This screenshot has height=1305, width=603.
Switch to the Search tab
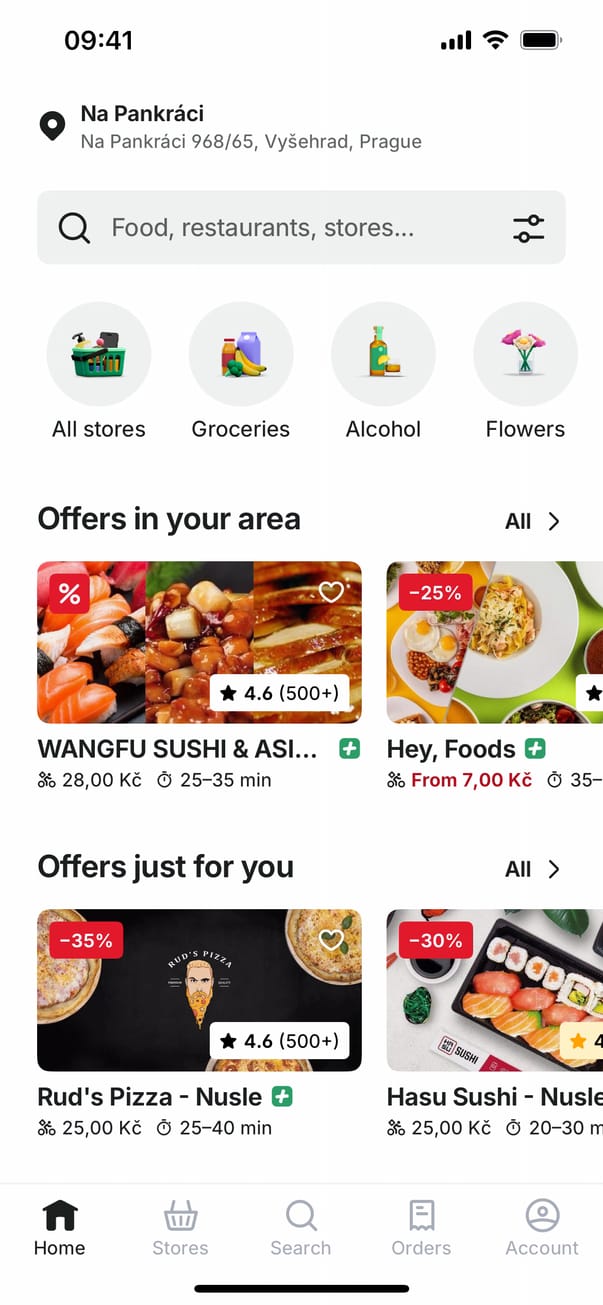pos(300,1228)
